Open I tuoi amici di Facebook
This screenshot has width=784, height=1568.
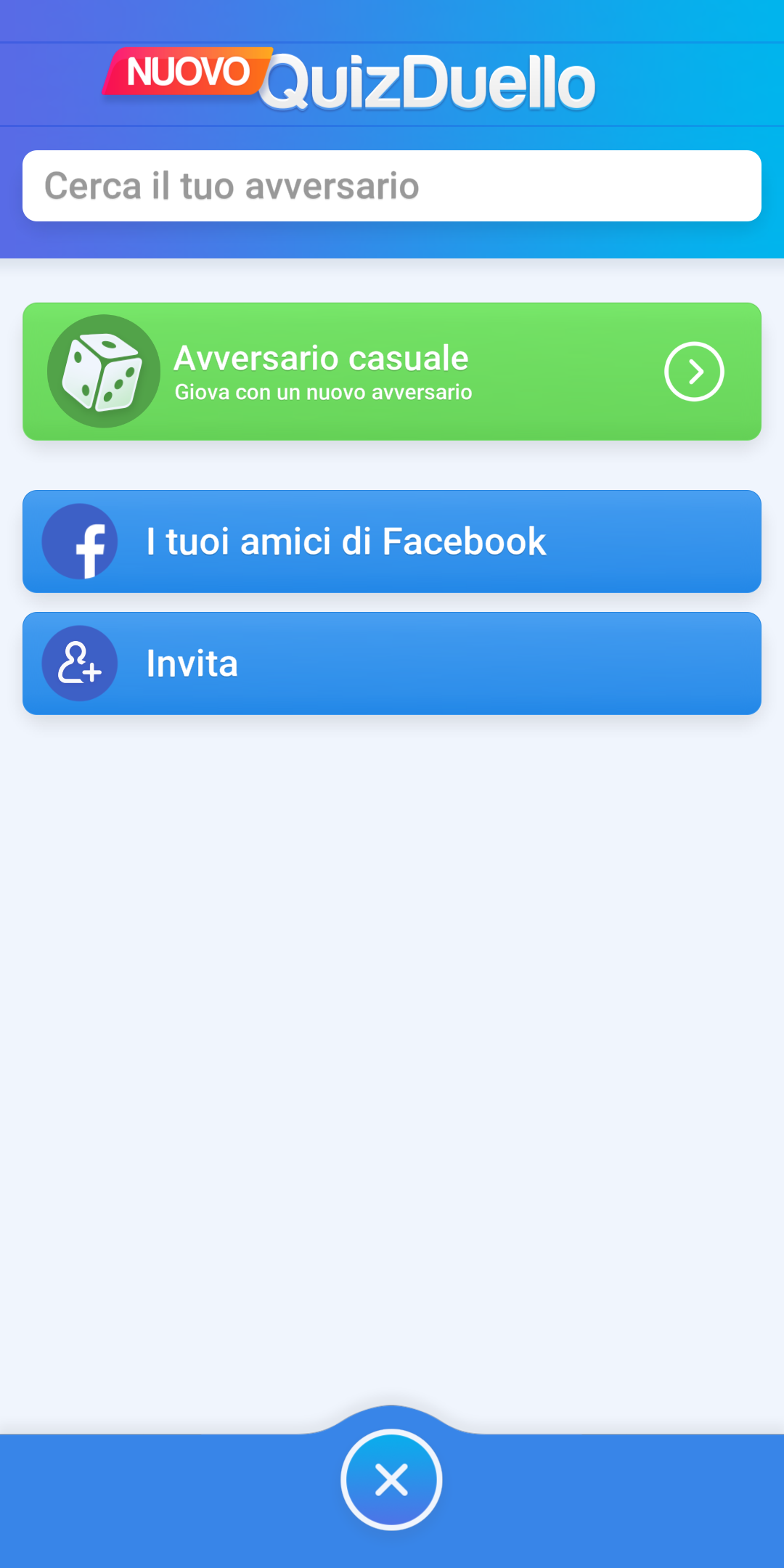[392, 542]
